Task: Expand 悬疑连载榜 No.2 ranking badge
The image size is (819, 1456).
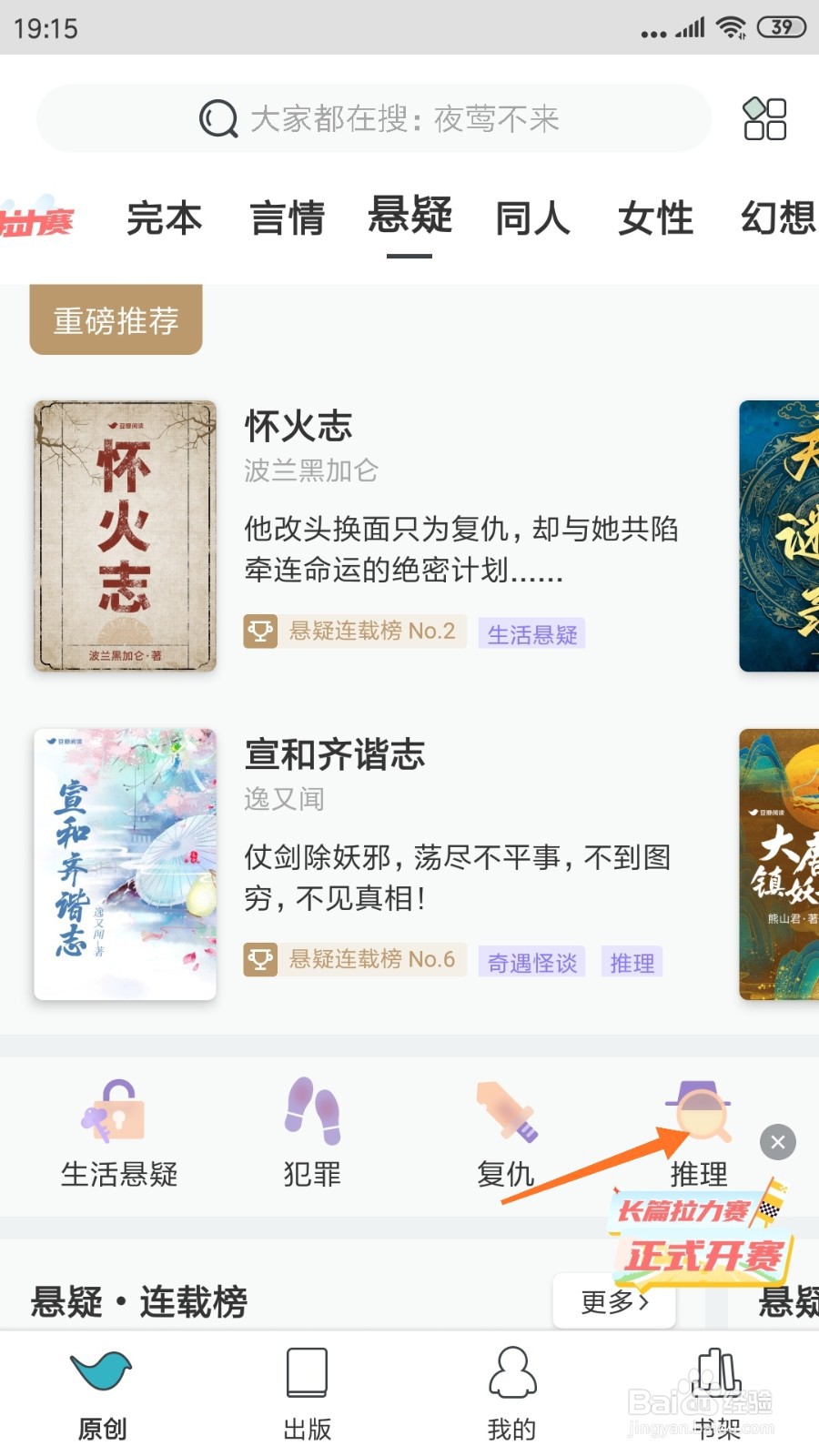Action: click(355, 631)
